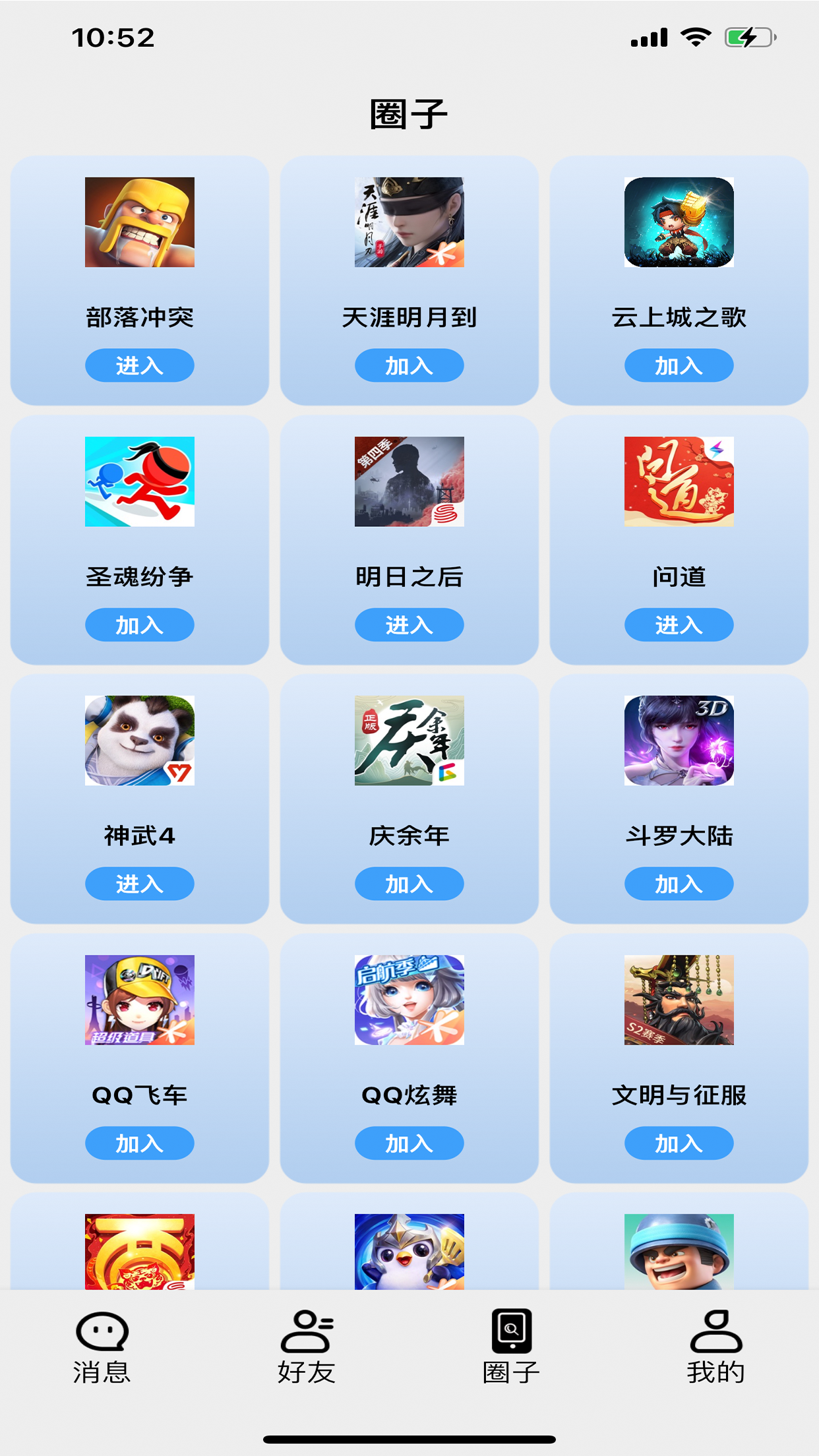The height and width of the screenshot is (1456, 819).
Task: Join the 斗罗大陆 circle
Action: tap(679, 884)
